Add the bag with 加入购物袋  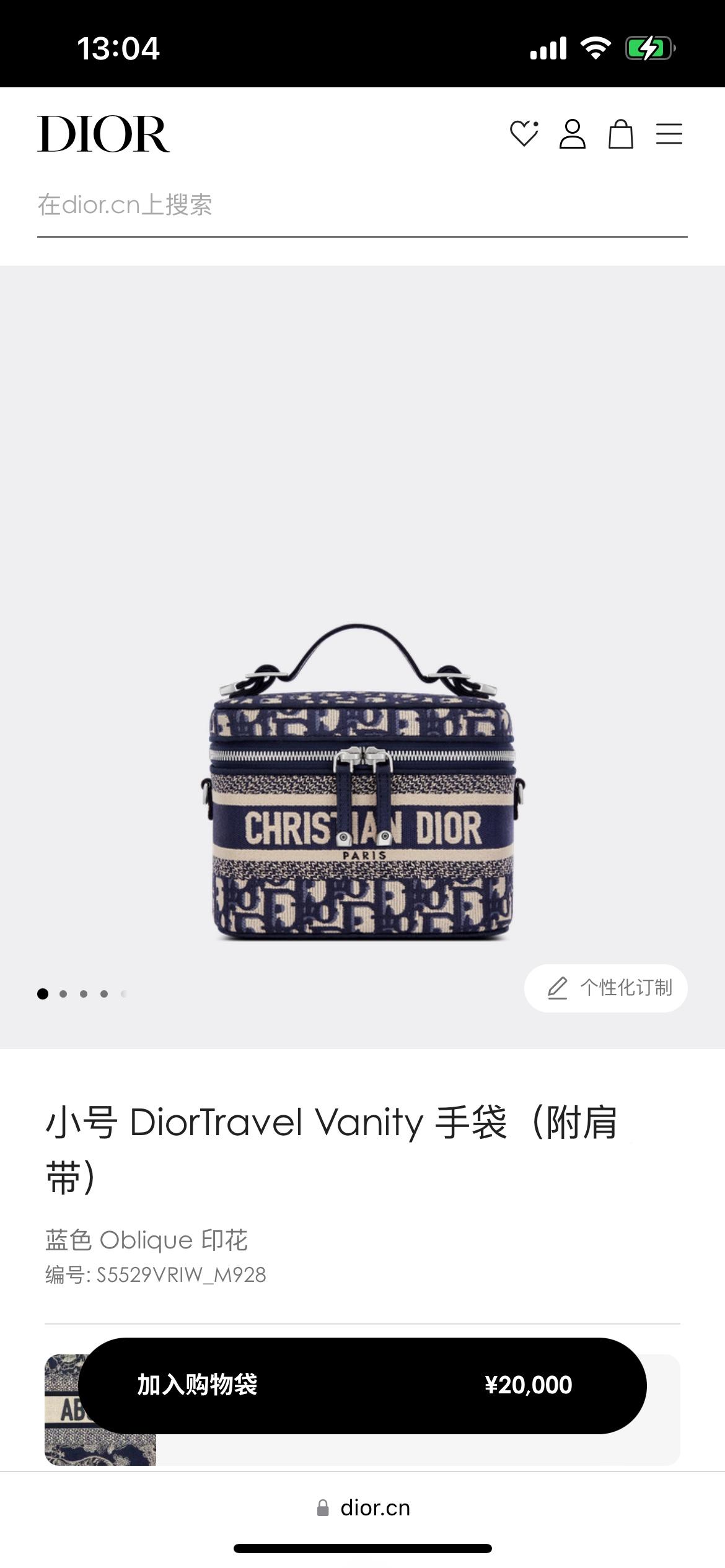pyautogui.click(x=362, y=1385)
